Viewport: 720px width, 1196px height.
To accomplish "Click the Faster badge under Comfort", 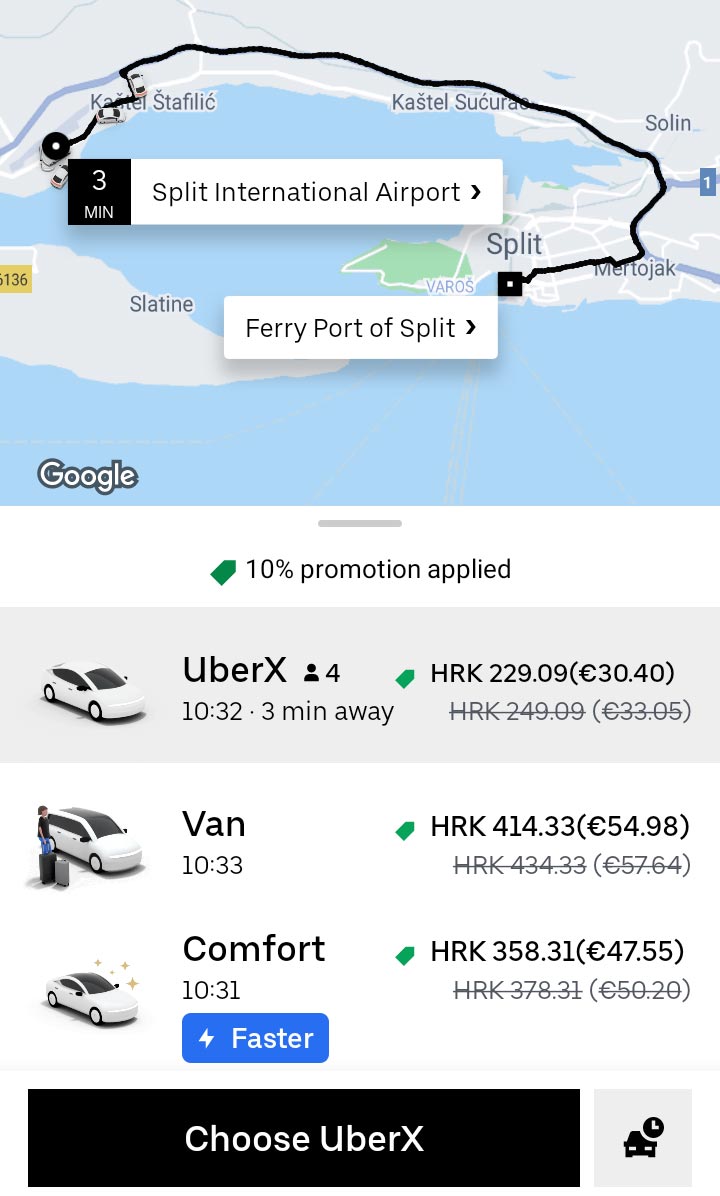I will pos(255,1038).
